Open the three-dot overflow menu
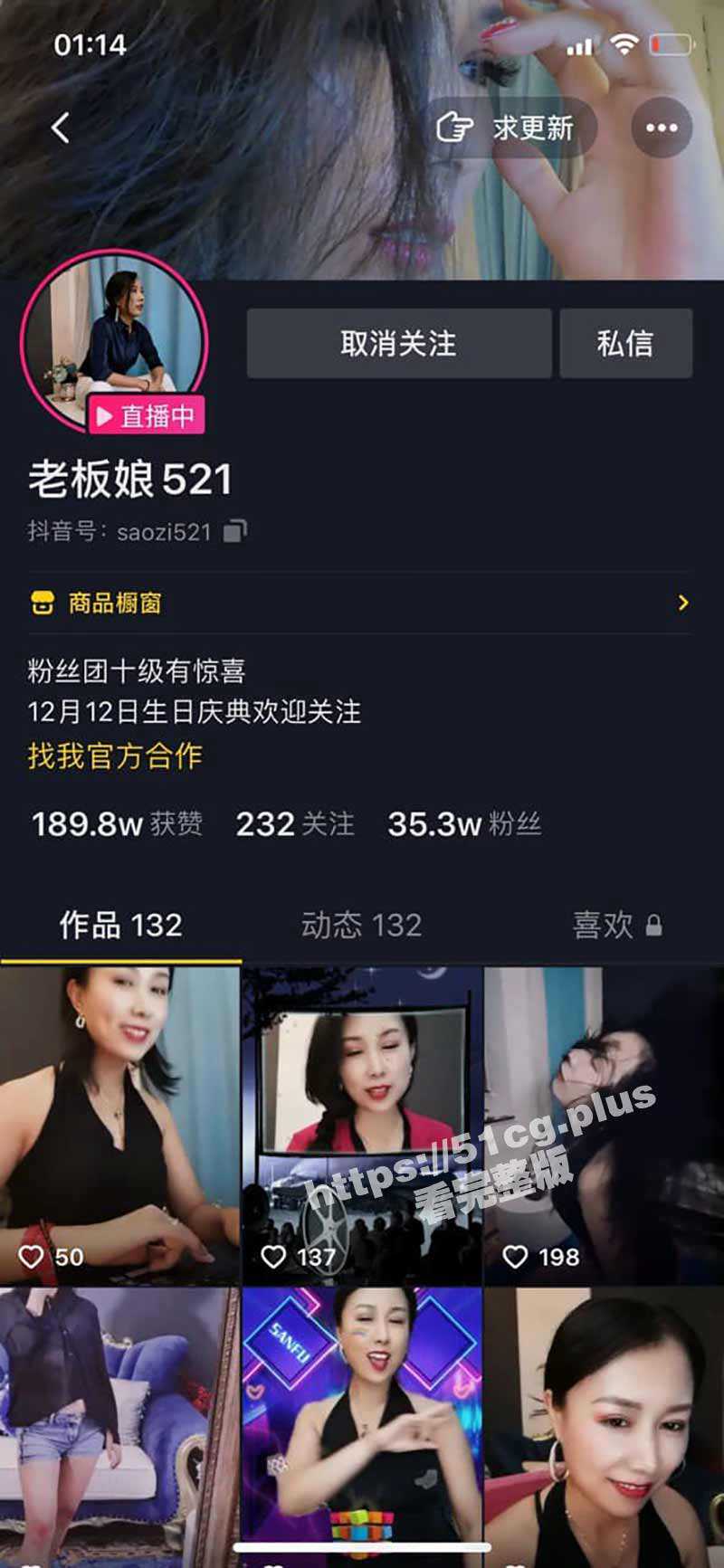The width and height of the screenshot is (724, 1568). point(662,128)
